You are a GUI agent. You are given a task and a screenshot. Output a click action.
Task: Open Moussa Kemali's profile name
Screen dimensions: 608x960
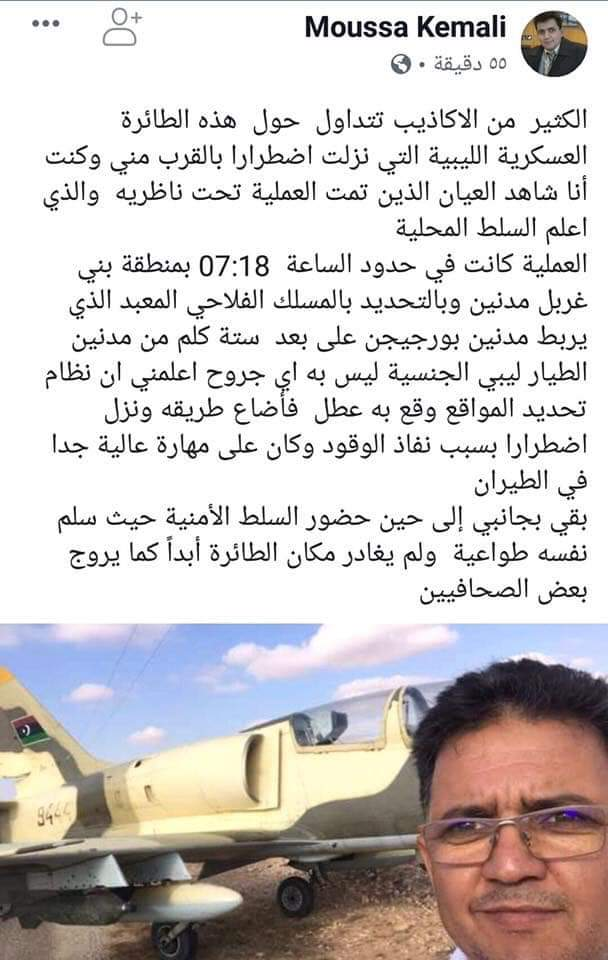click(405, 27)
